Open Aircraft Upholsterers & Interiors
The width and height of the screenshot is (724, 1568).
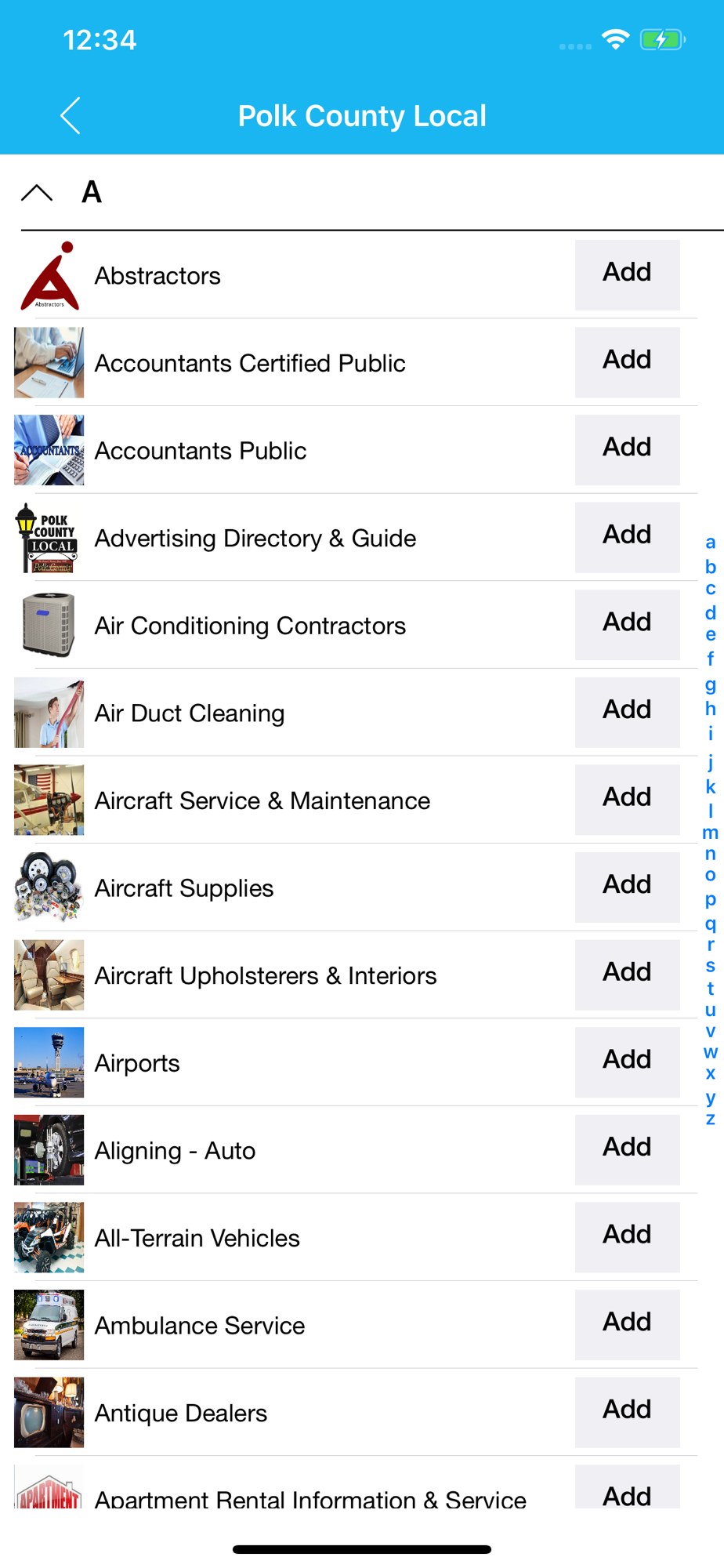coord(356,975)
